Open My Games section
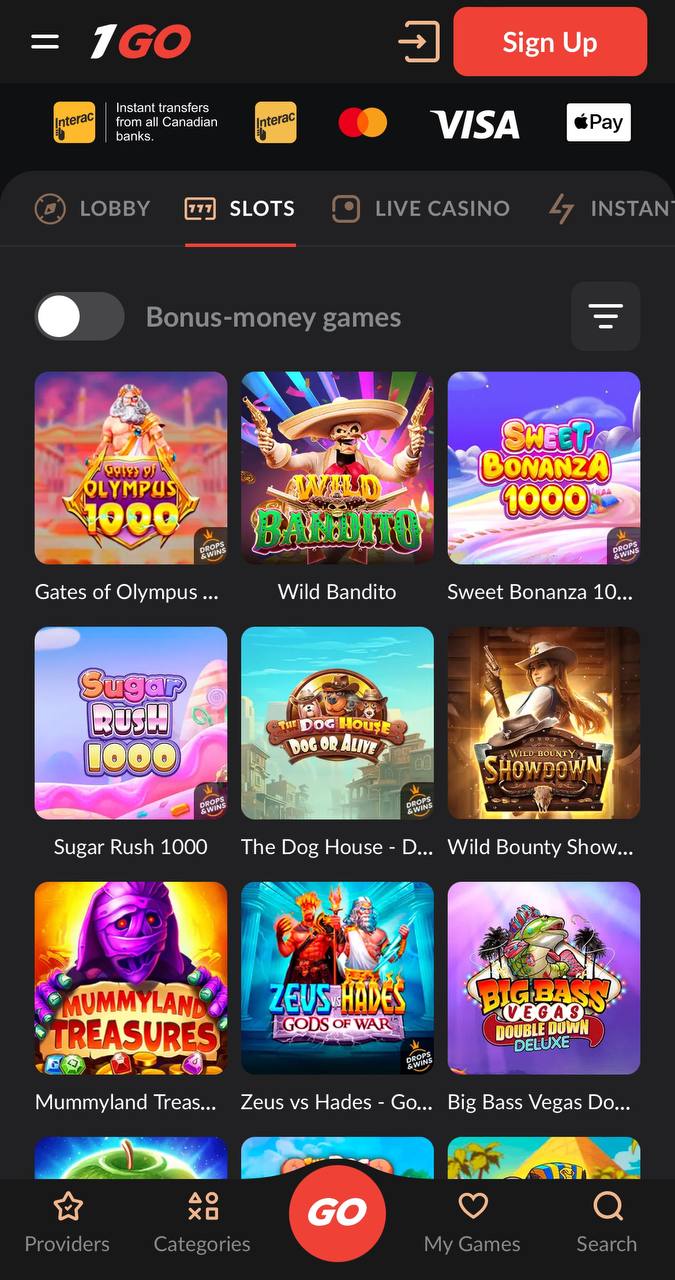Screen dimensions: 675x1280 coord(472,1223)
